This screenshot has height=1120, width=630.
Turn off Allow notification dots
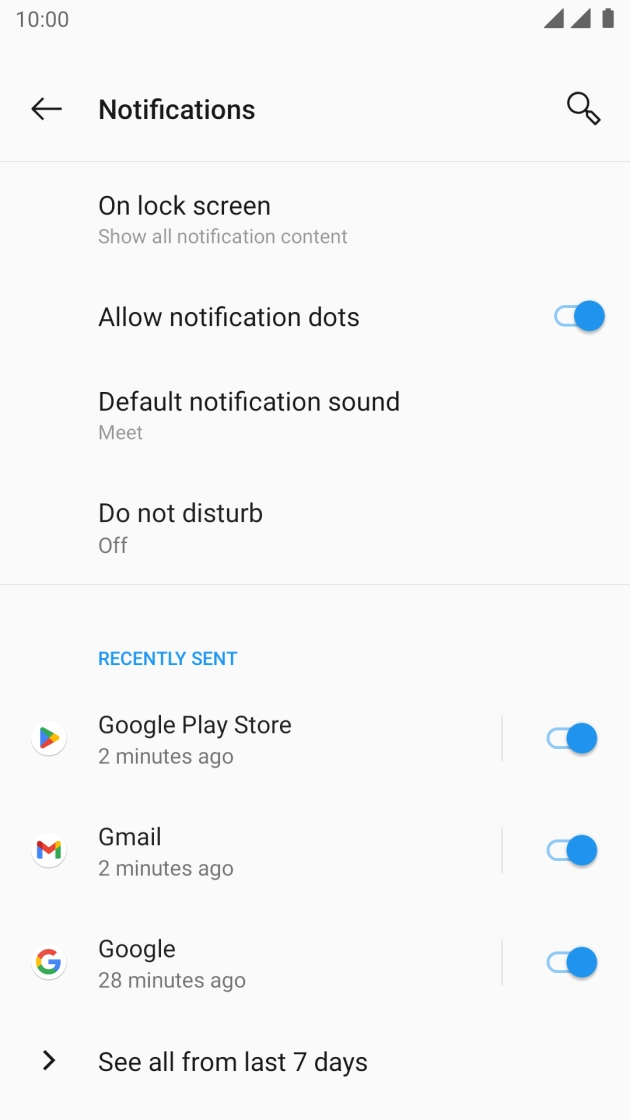(579, 317)
